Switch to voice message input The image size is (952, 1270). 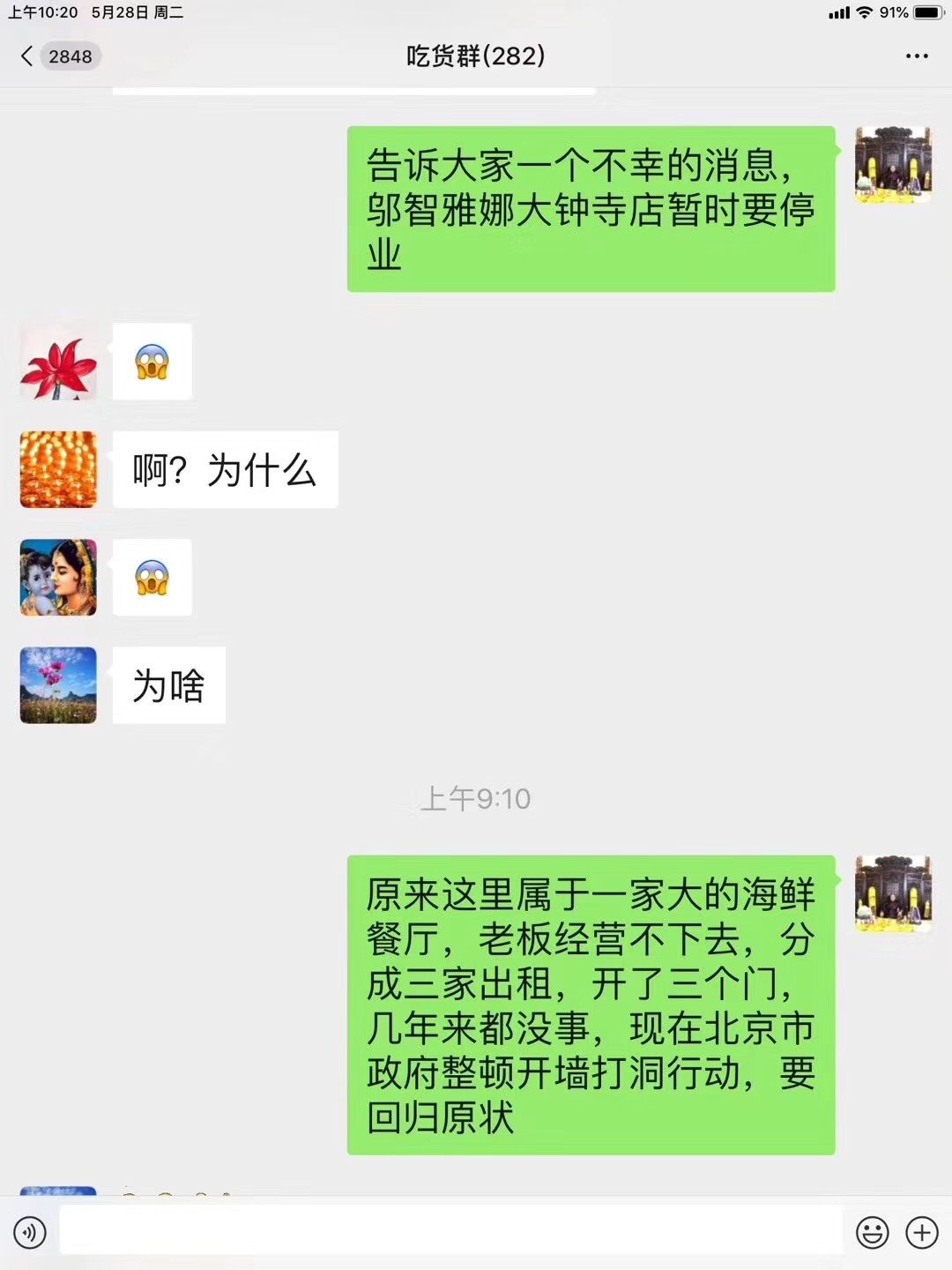point(30,1232)
